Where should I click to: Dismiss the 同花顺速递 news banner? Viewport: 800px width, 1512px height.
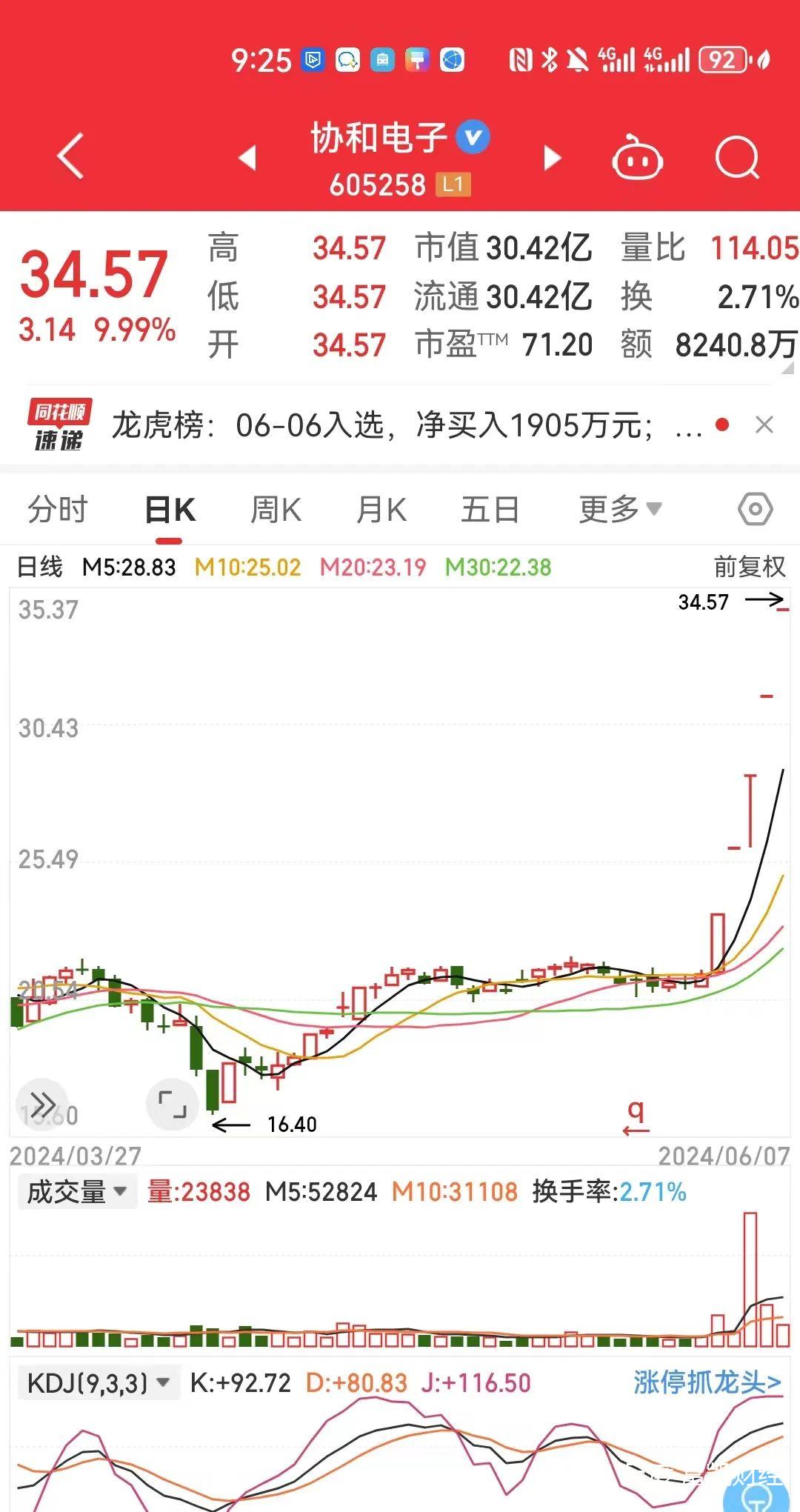pos(764,424)
